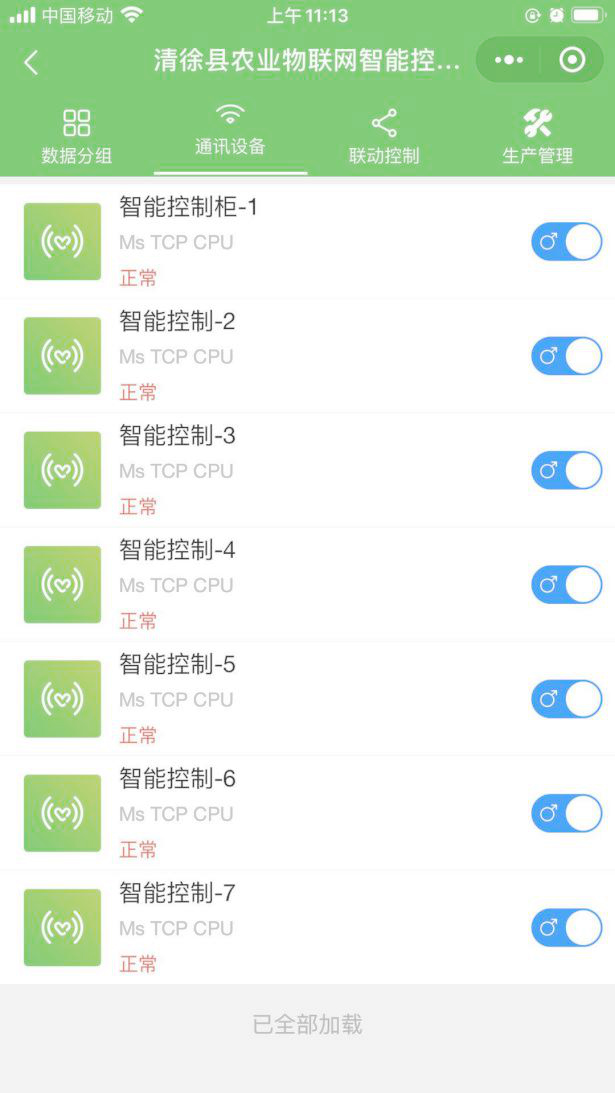This screenshot has height=1093, width=615.
Task: Toggle the switch for 智能控制-6
Action: pos(567,813)
